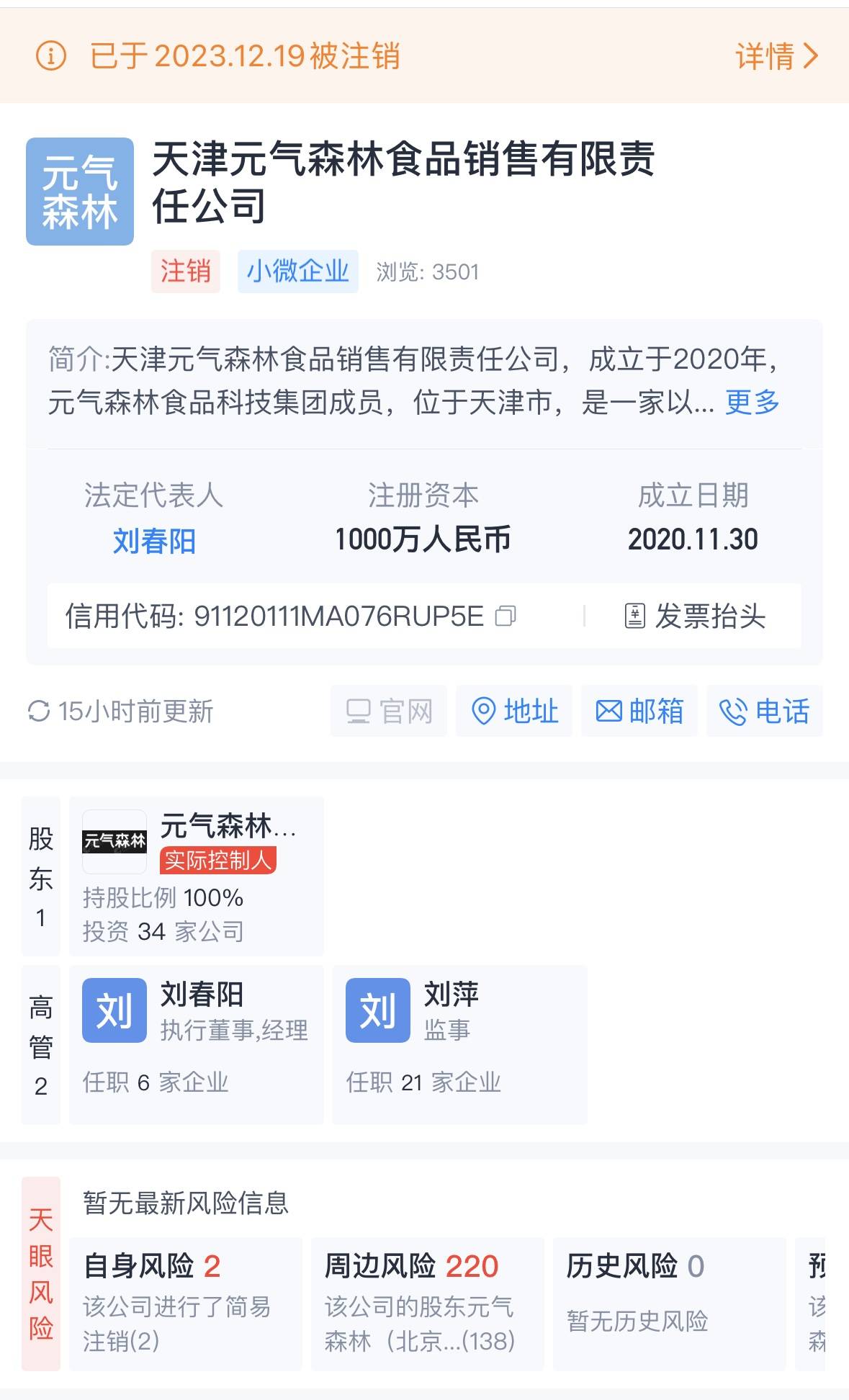The image size is (849, 1400).
Task: Open executive card 刘春阳 执行董事,经理
Action: pos(197,1045)
